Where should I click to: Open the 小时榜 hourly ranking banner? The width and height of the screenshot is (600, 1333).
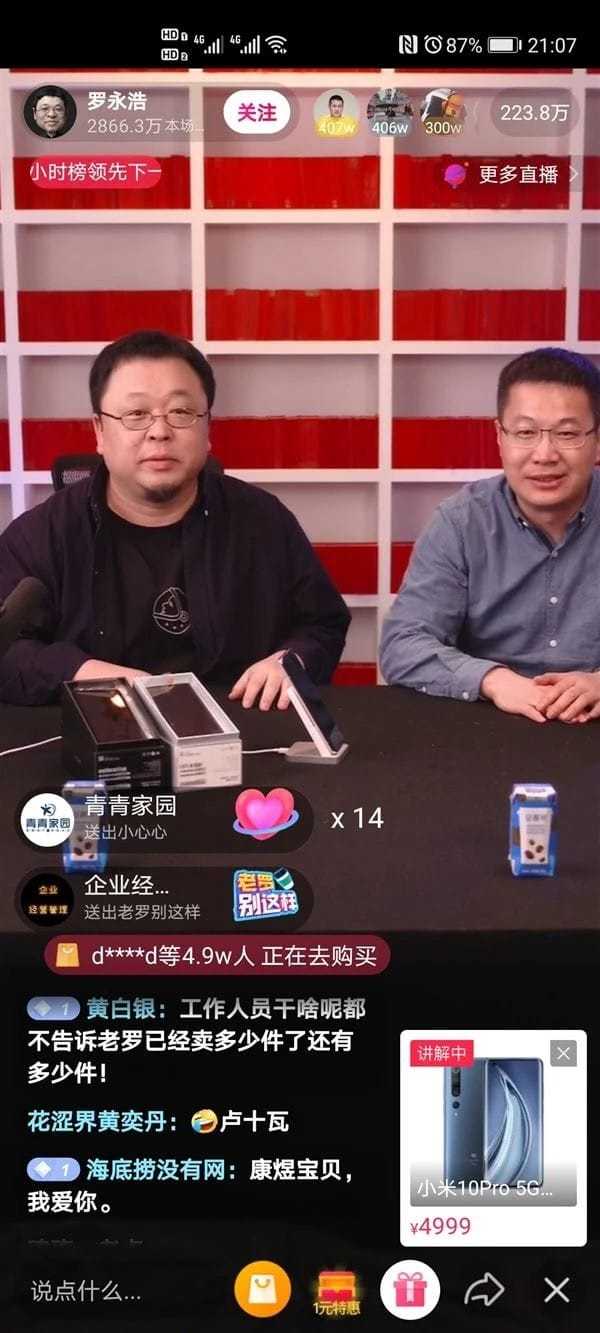click(96, 172)
